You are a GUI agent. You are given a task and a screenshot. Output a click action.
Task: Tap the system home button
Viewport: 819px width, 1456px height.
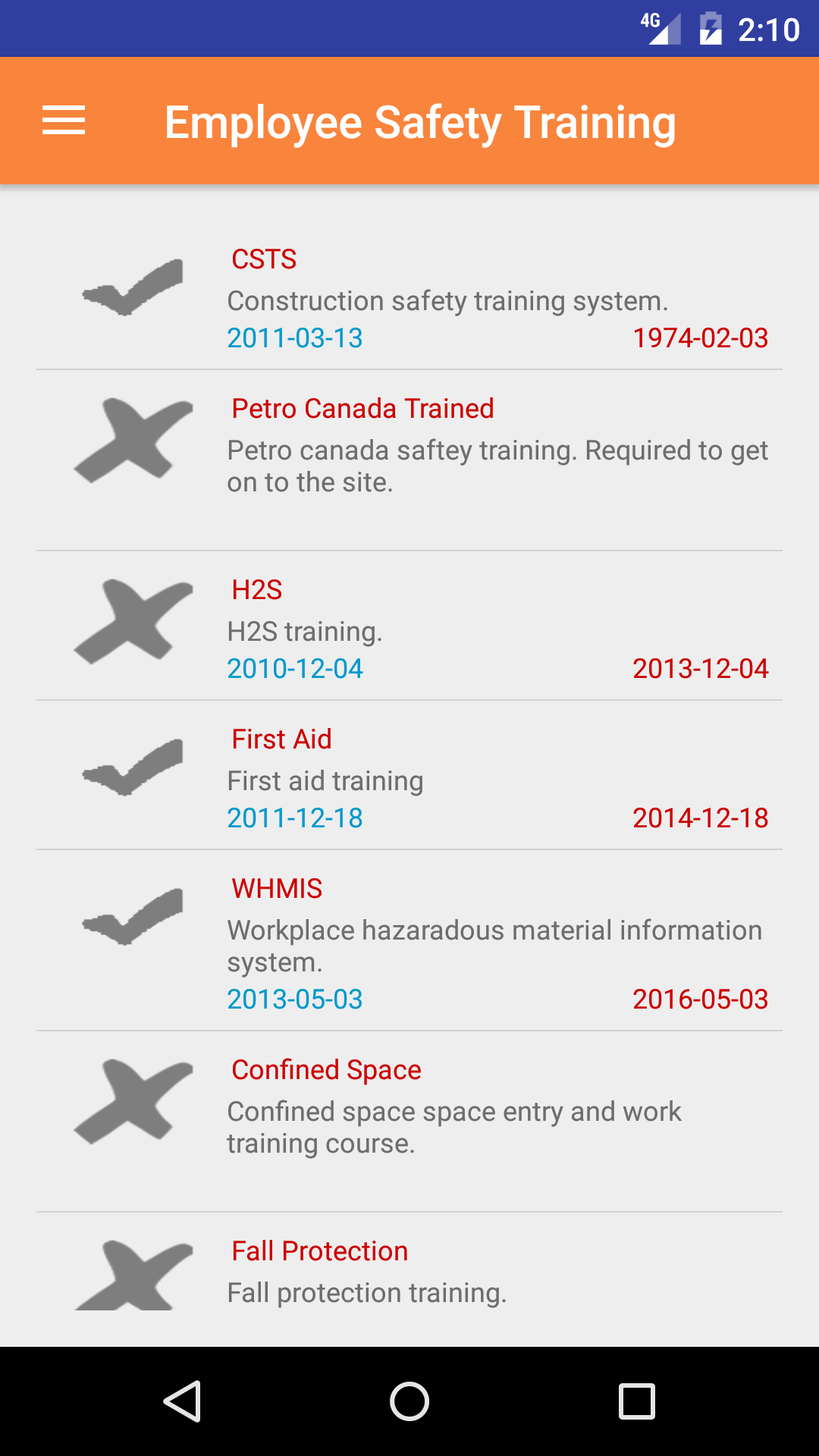(409, 1401)
